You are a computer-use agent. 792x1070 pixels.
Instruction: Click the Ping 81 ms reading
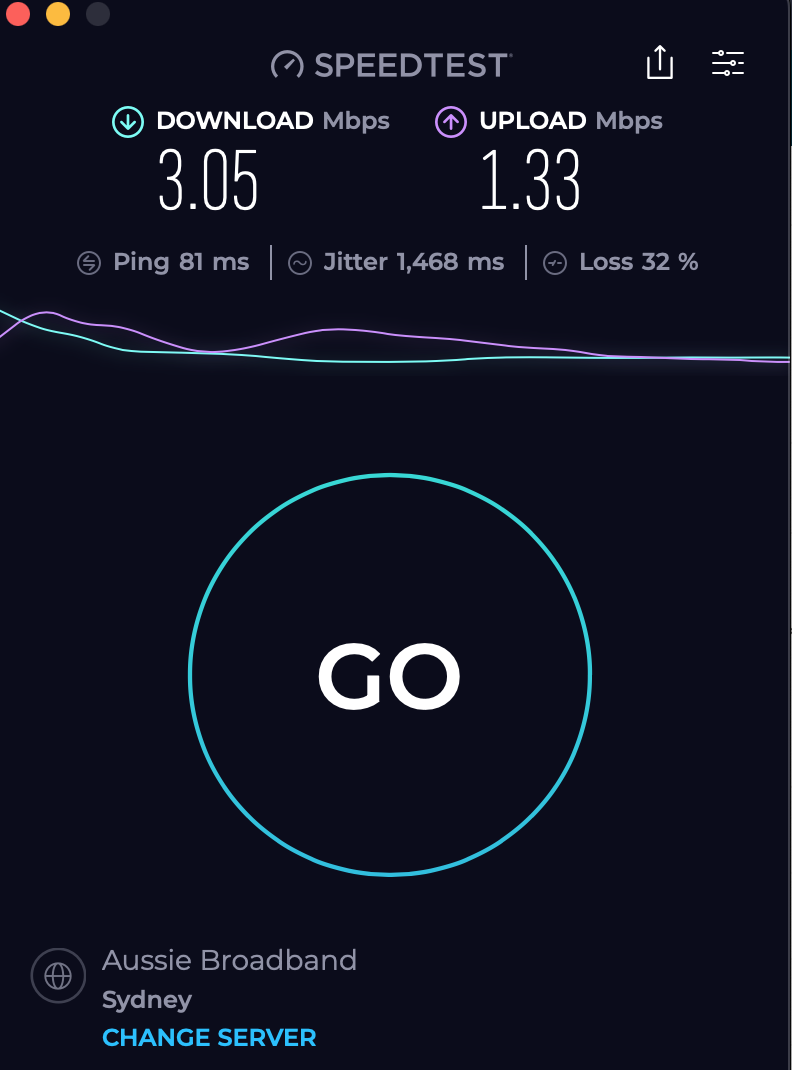point(182,261)
